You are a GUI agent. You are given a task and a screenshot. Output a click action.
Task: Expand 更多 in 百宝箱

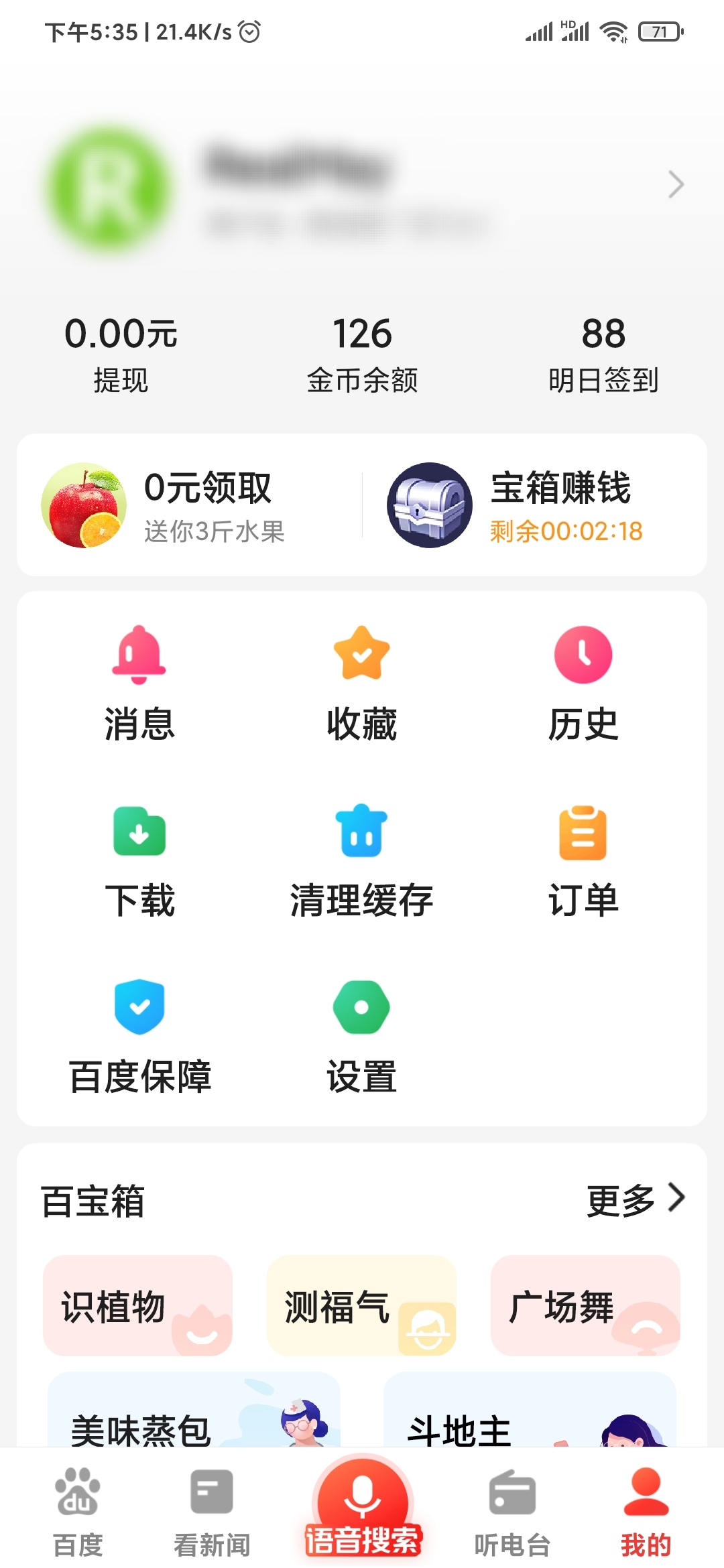(636, 1199)
